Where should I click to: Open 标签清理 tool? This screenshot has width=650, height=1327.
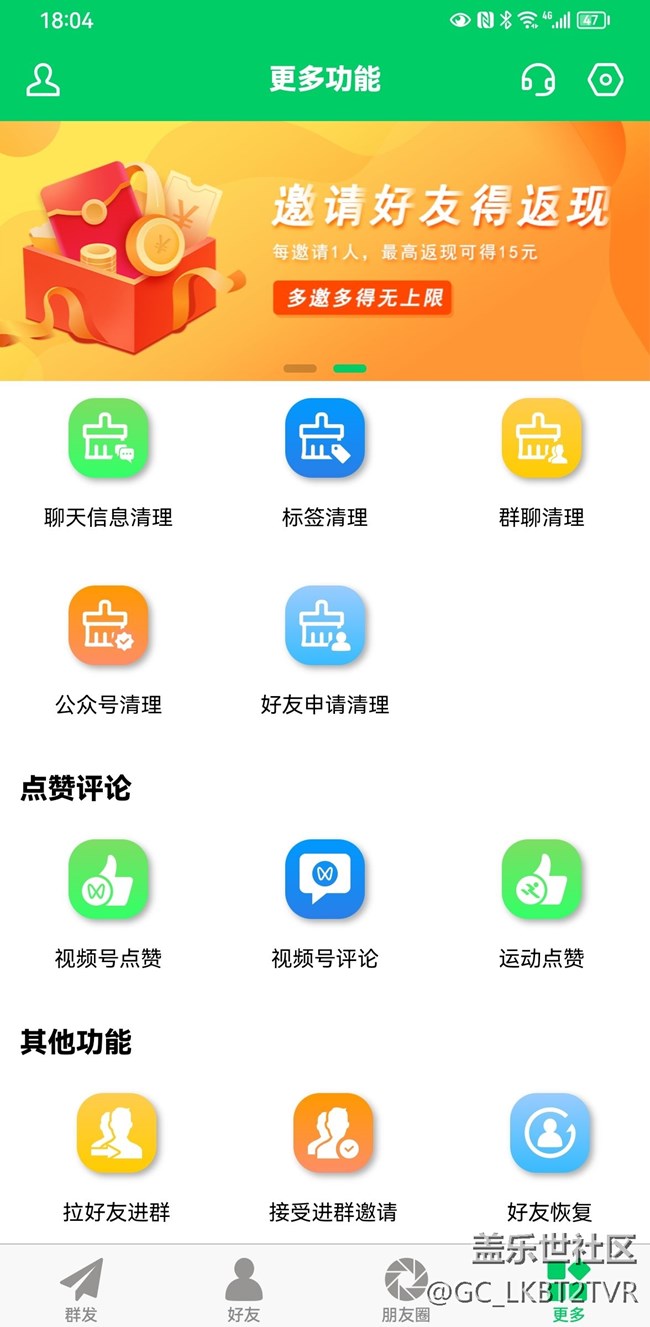325,439
